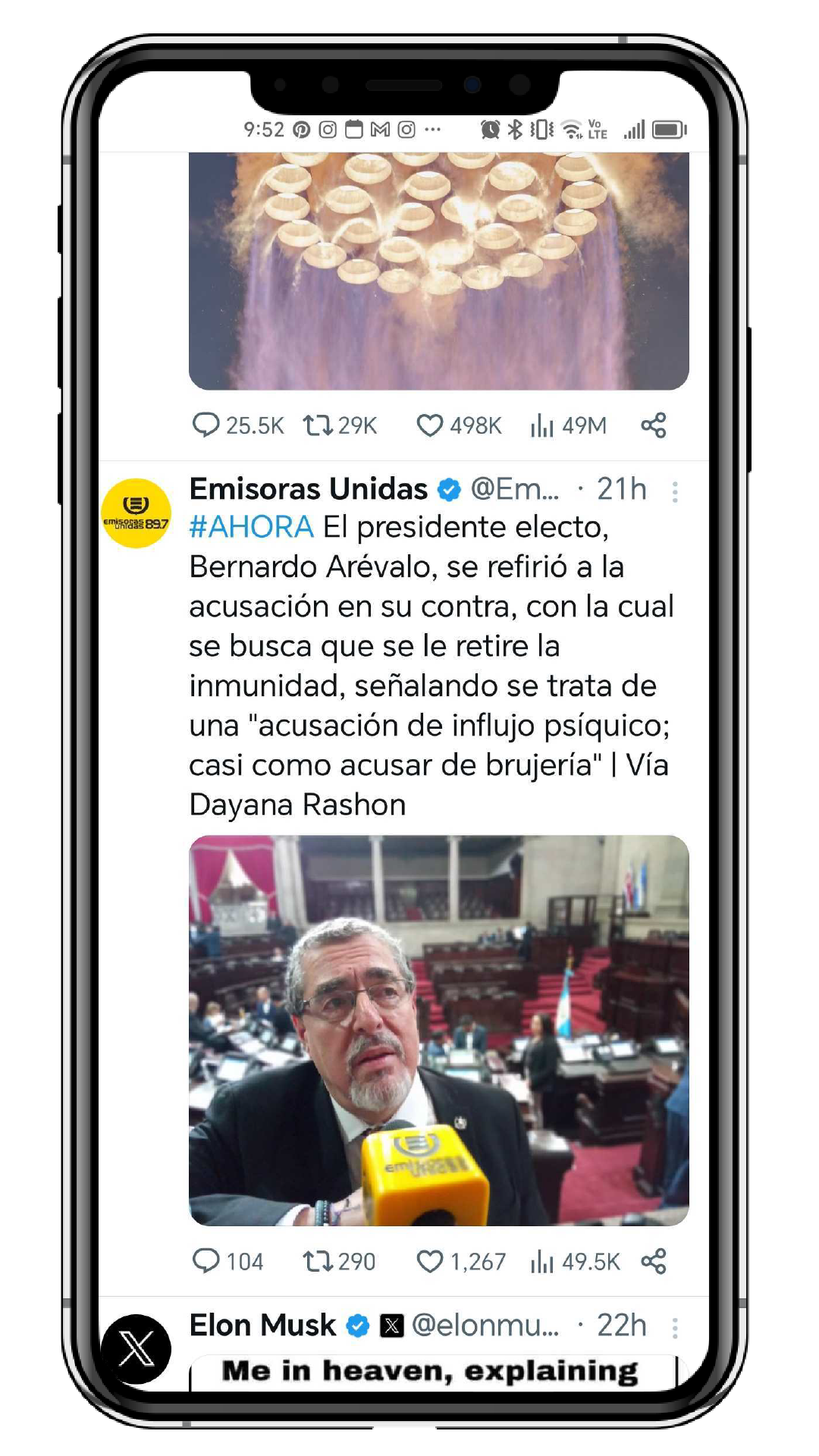Image resolution: width=819 pixels, height=1456 pixels.
Task: Open Elon Musk's profile avatar
Action: (x=136, y=1348)
